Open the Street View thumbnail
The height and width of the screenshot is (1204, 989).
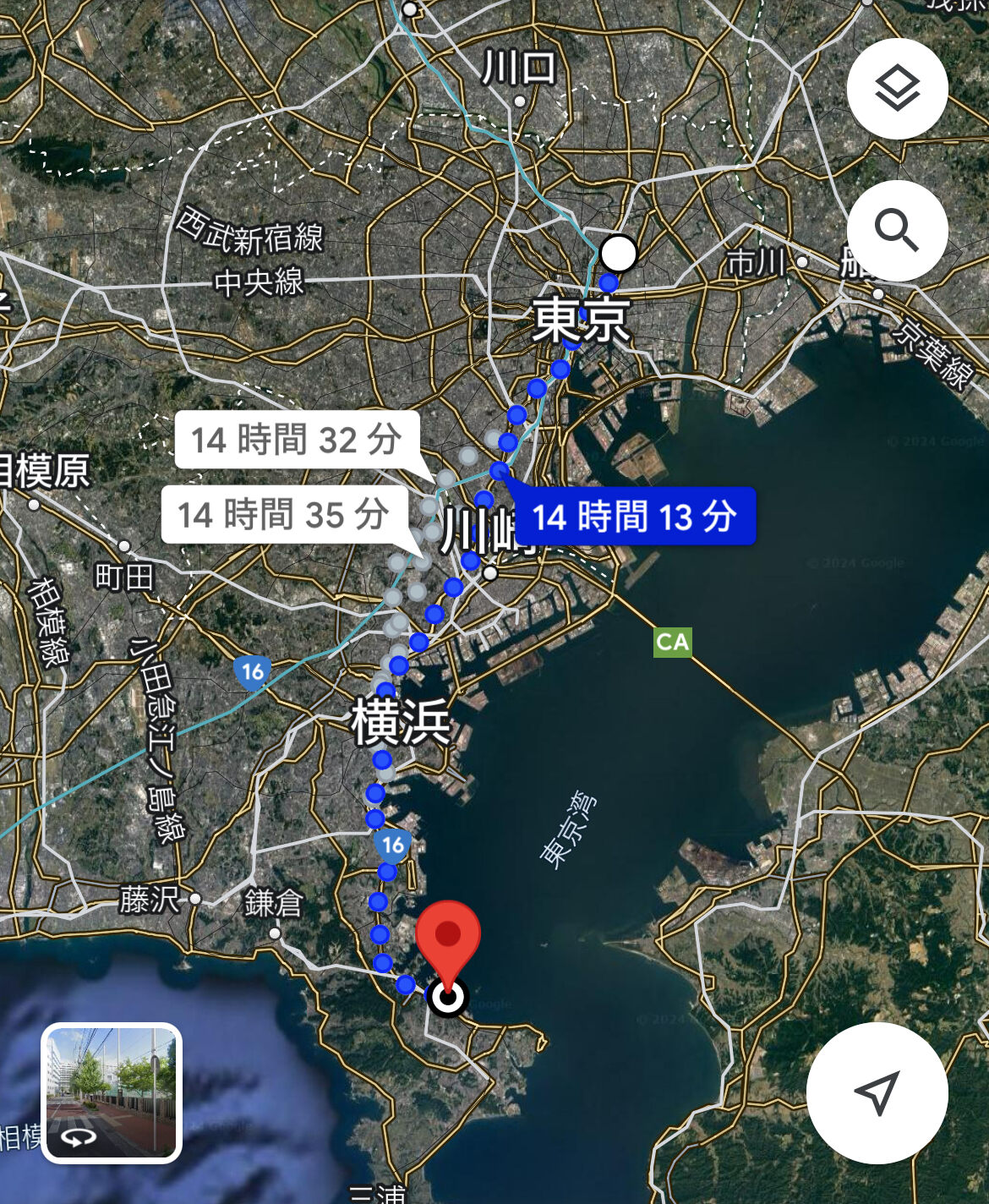tap(112, 1092)
